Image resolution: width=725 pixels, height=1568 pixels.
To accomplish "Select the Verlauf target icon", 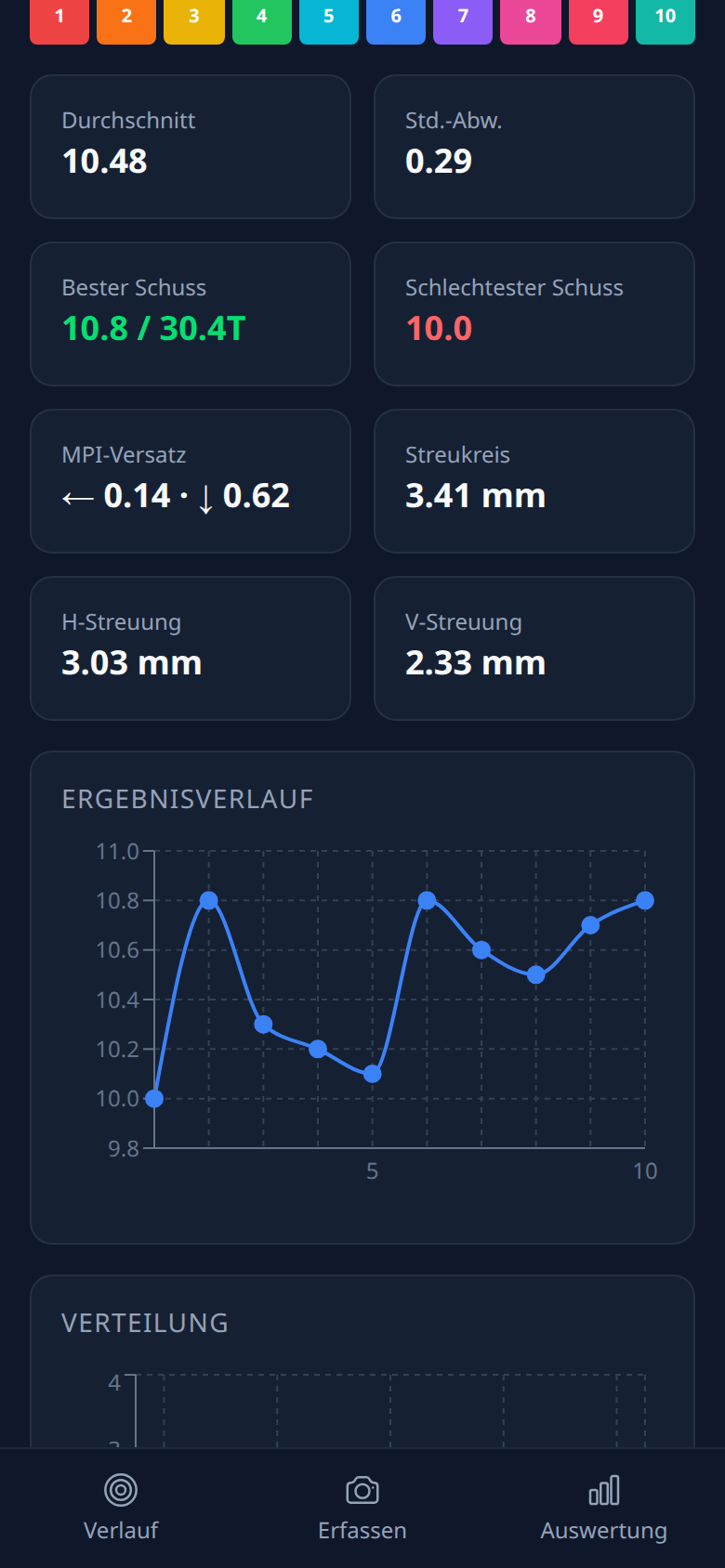I will click(121, 1491).
